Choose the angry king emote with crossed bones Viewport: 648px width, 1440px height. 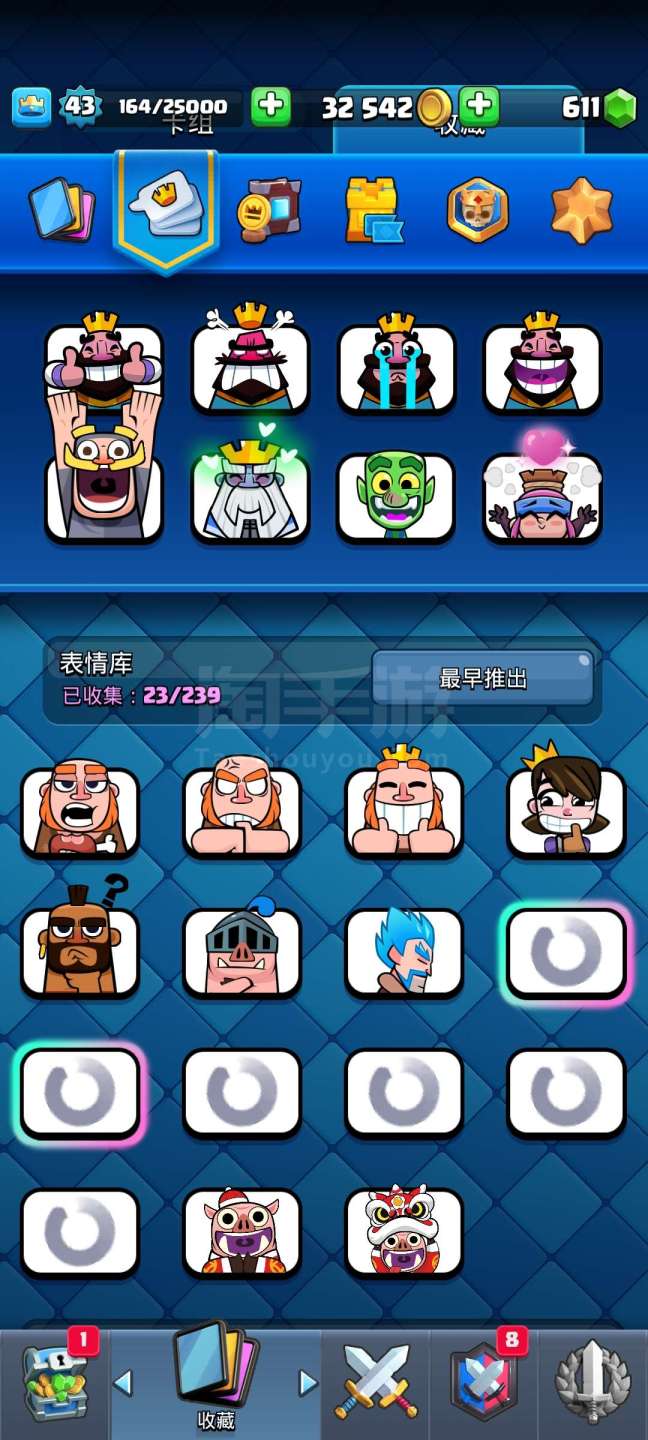250,366
